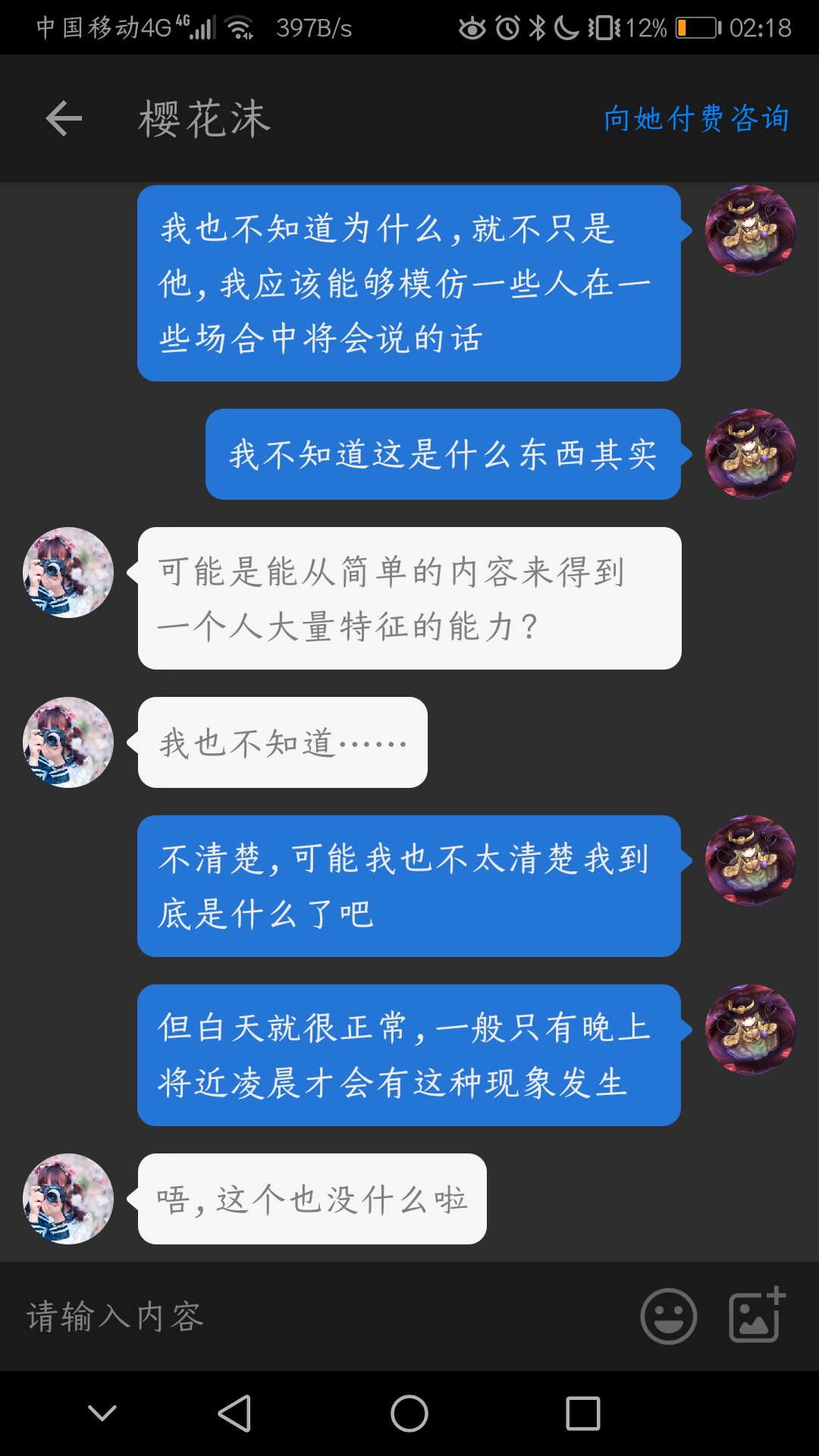819x1456 pixels.
Task: Go back from the chat with 樱花沫
Action: click(x=64, y=119)
